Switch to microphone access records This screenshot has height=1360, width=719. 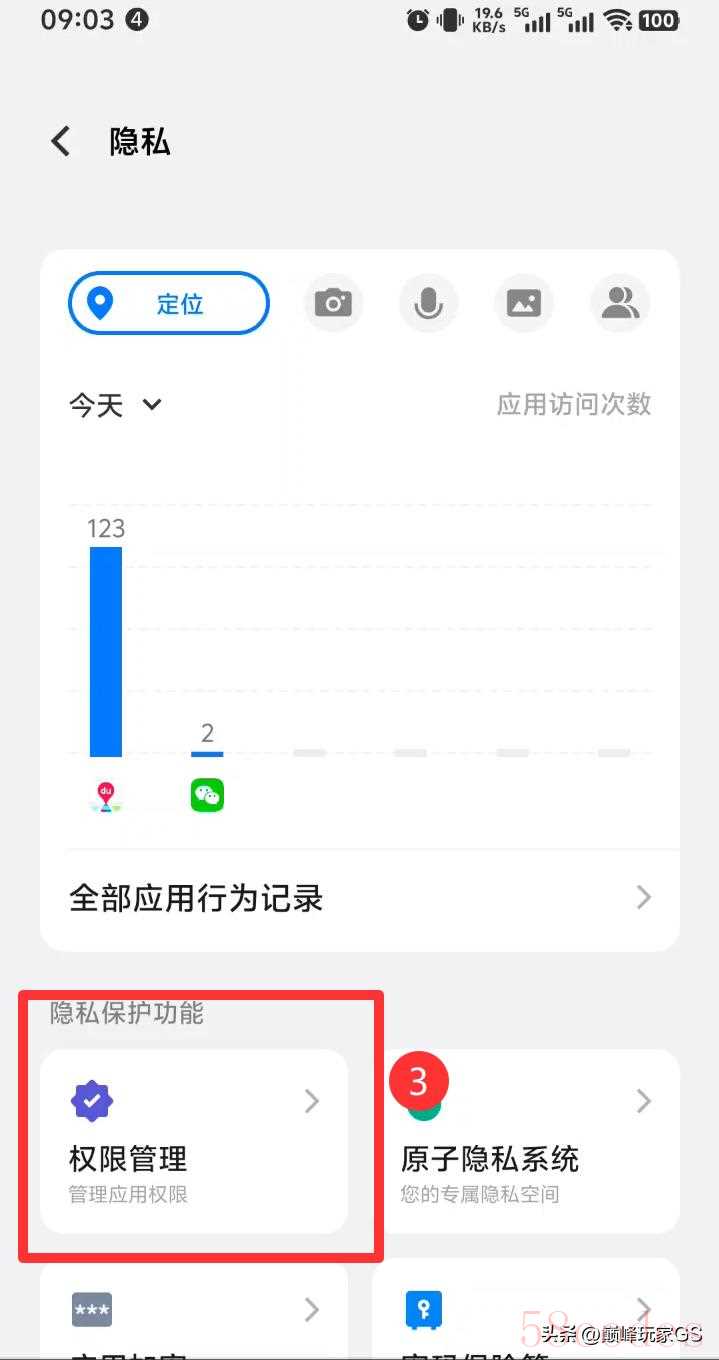click(428, 303)
